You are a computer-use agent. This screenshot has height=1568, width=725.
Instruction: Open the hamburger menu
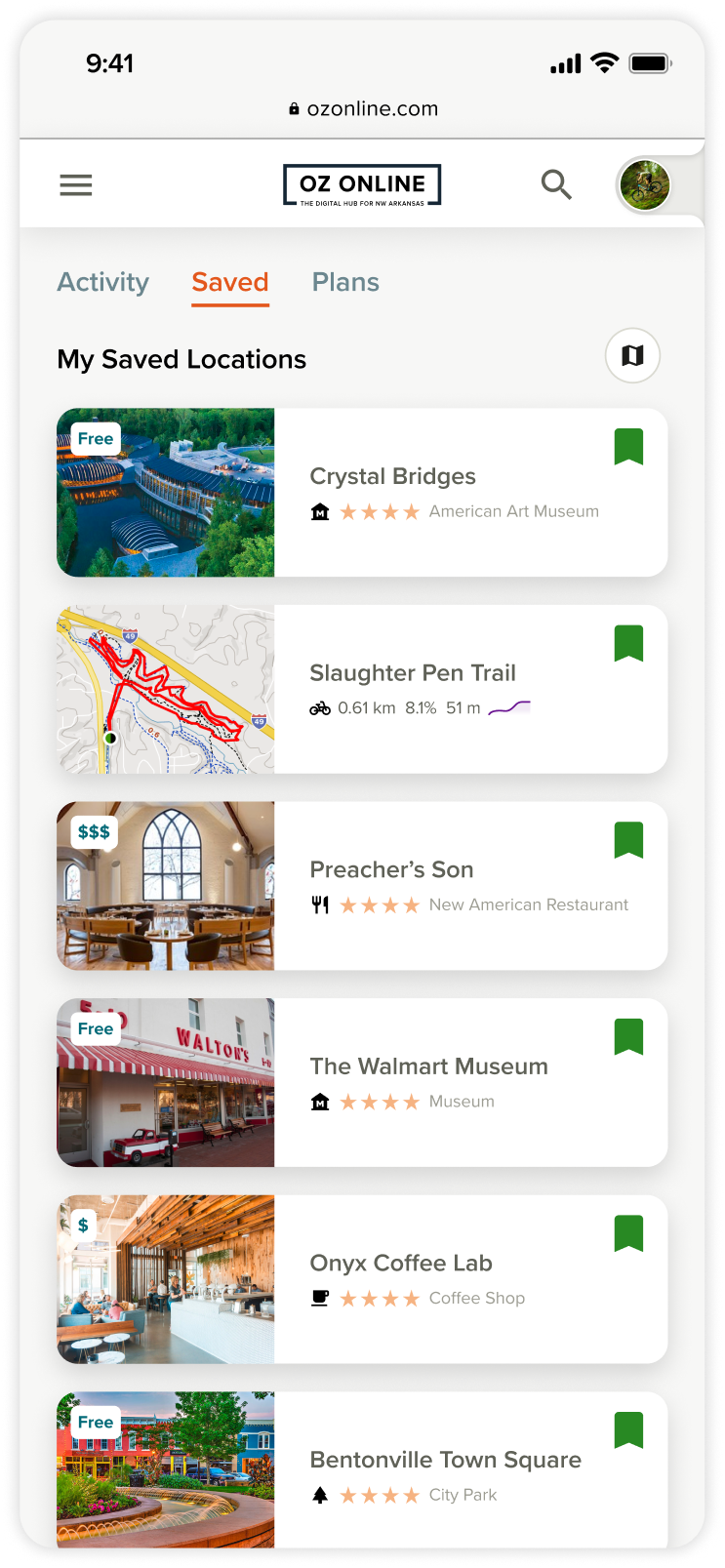(76, 184)
